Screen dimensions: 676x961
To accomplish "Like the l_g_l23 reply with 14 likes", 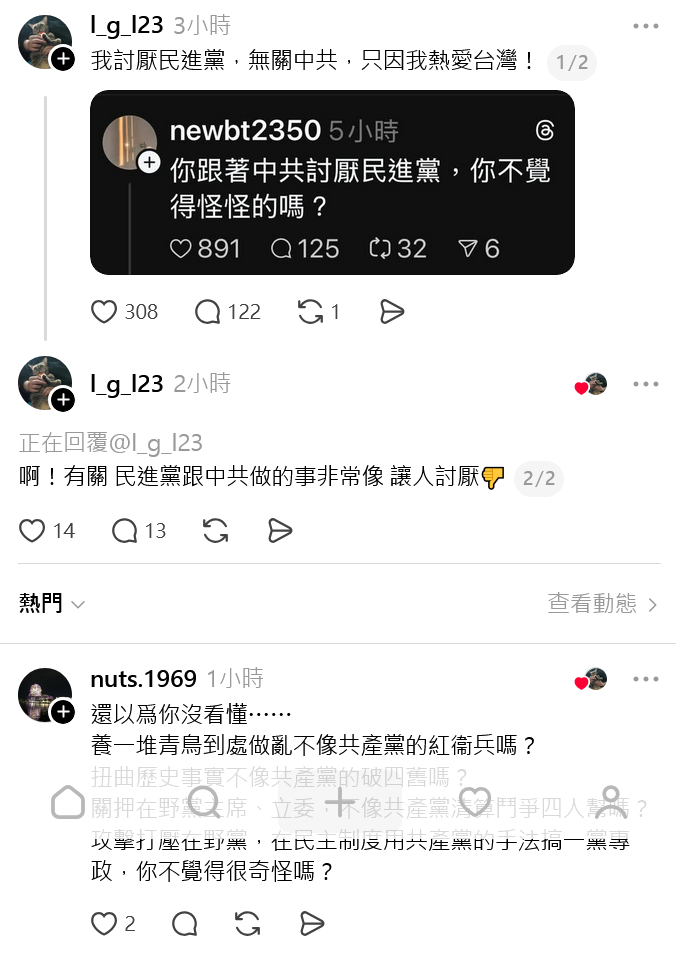I will click(33, 530).
